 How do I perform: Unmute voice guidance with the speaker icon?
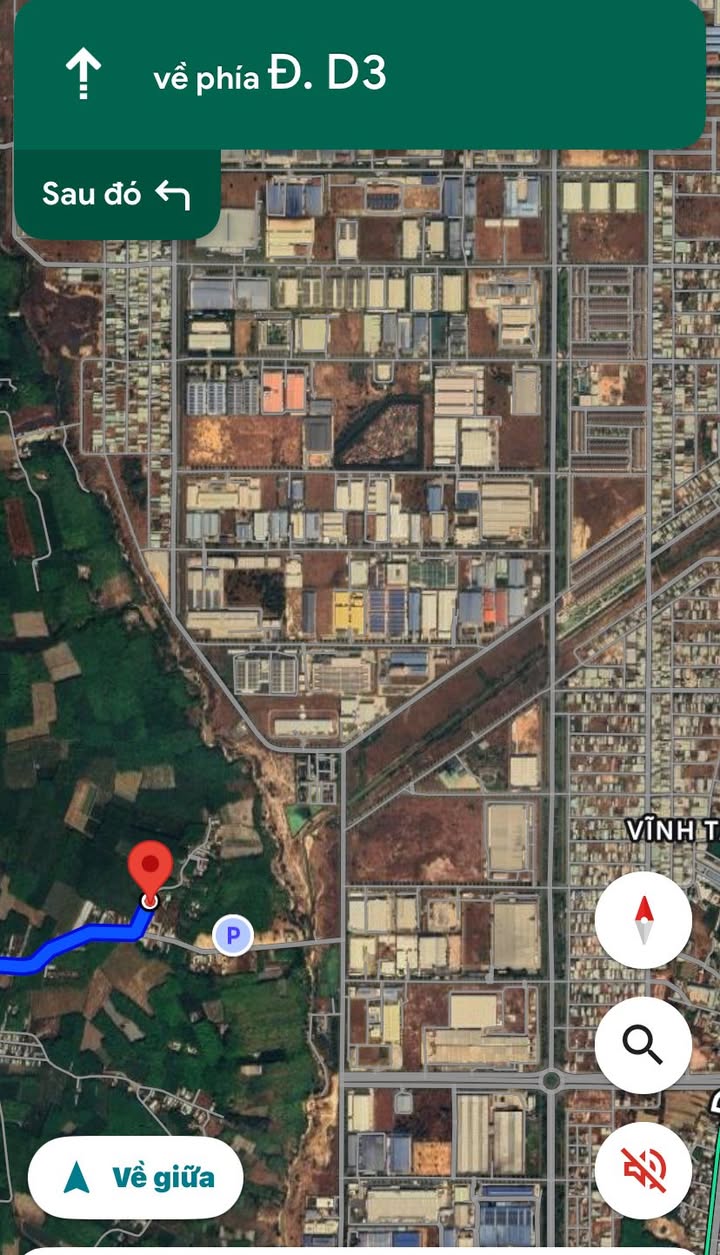[643, 1170]
